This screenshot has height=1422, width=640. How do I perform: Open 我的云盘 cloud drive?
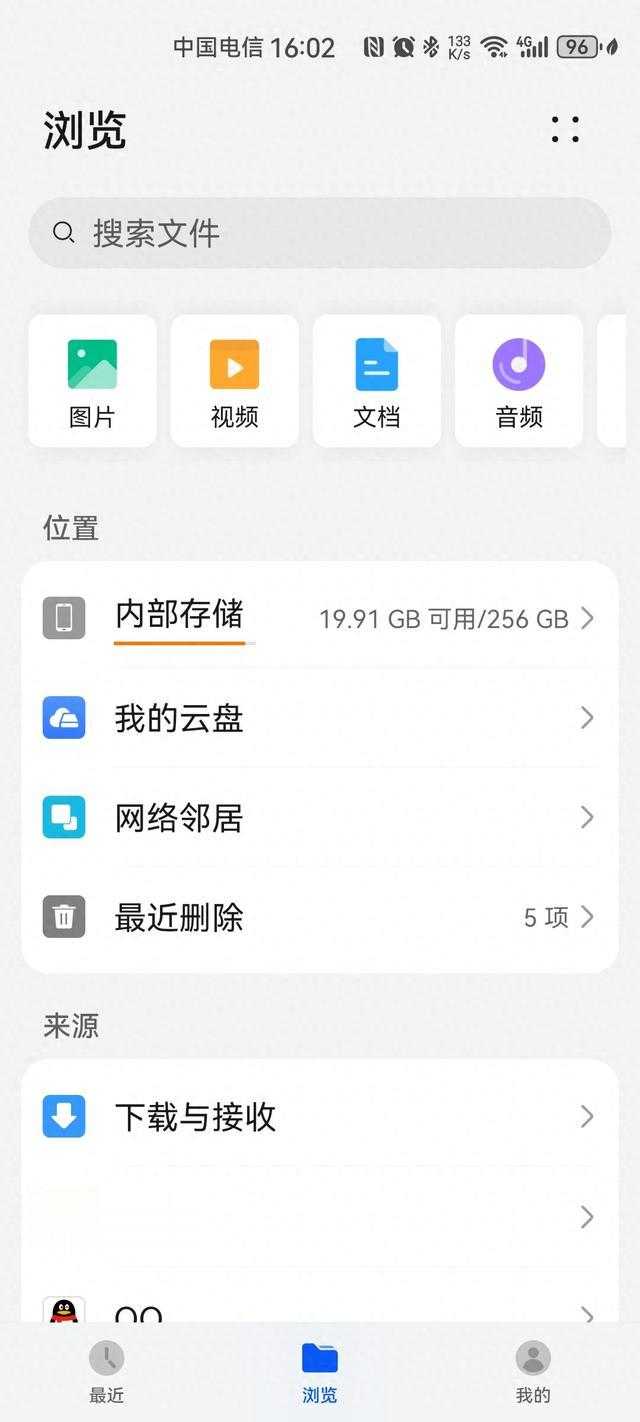(320, 718)
